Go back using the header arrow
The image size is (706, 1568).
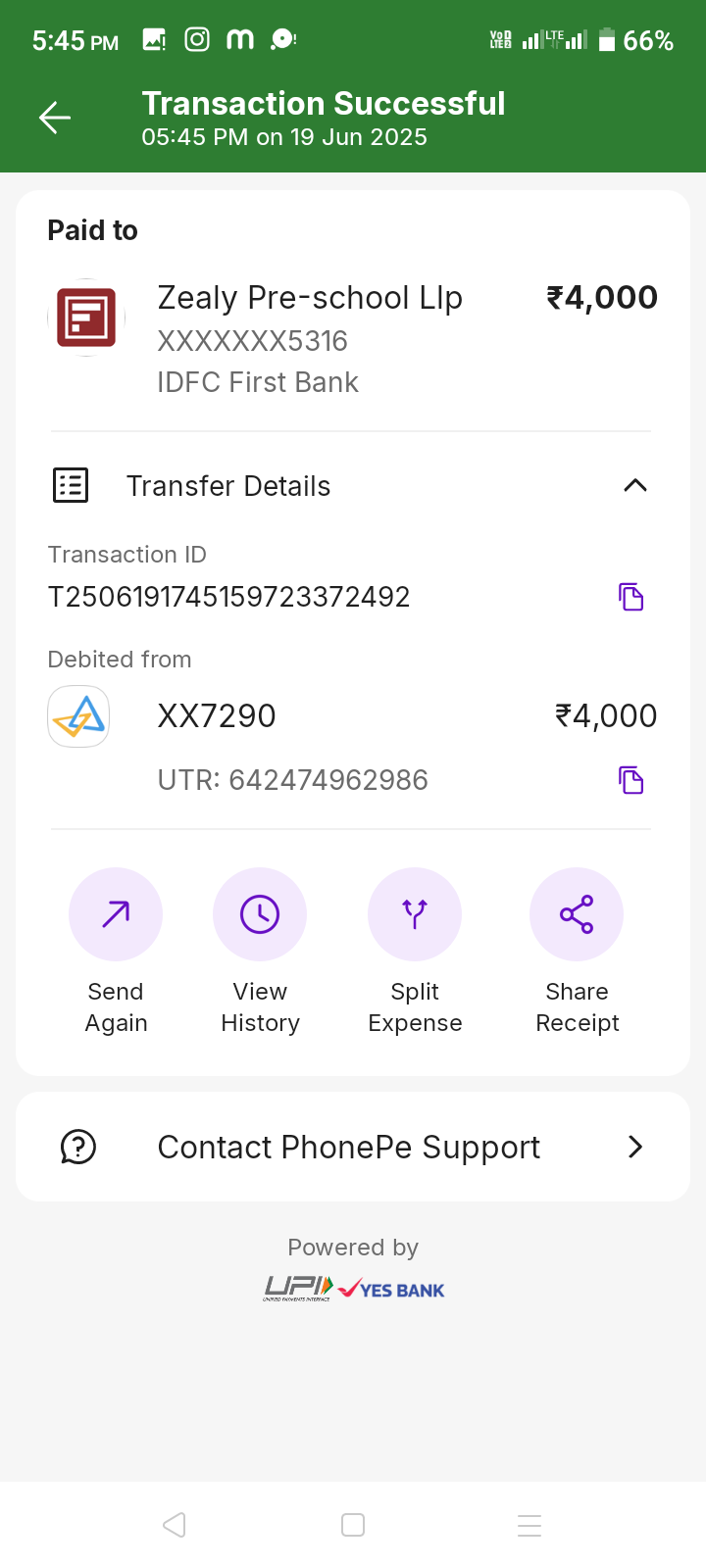[55, 119]
